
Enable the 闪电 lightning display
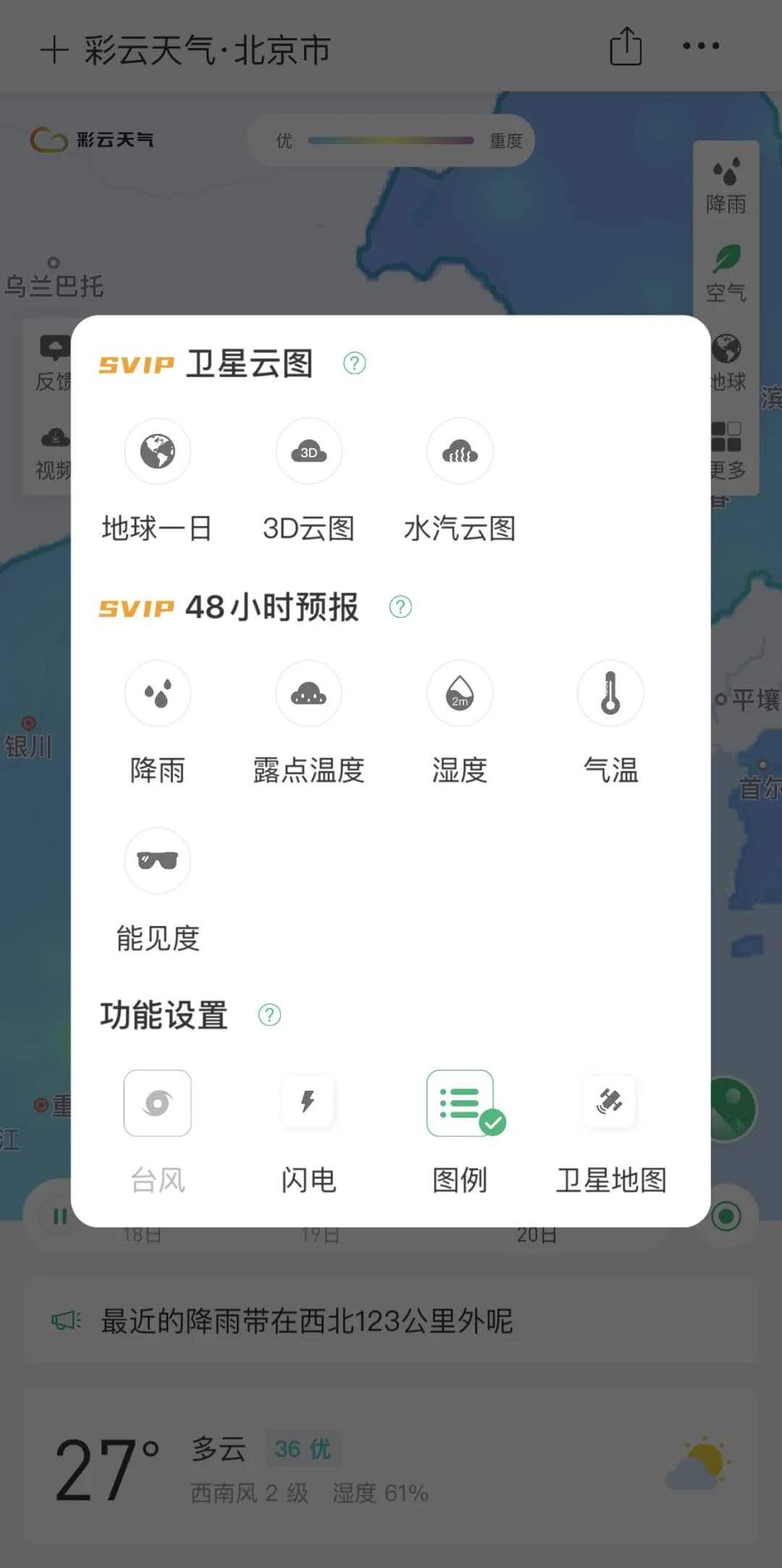coord(308,1103)
